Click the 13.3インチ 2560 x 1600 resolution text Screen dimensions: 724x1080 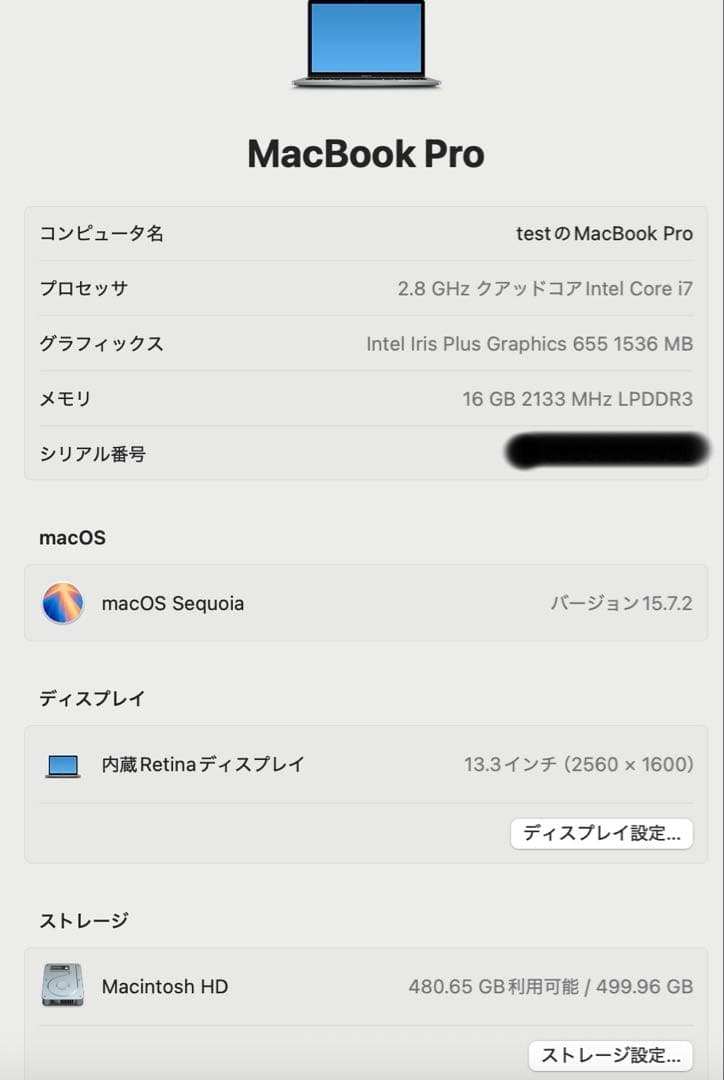coord(576,764)
